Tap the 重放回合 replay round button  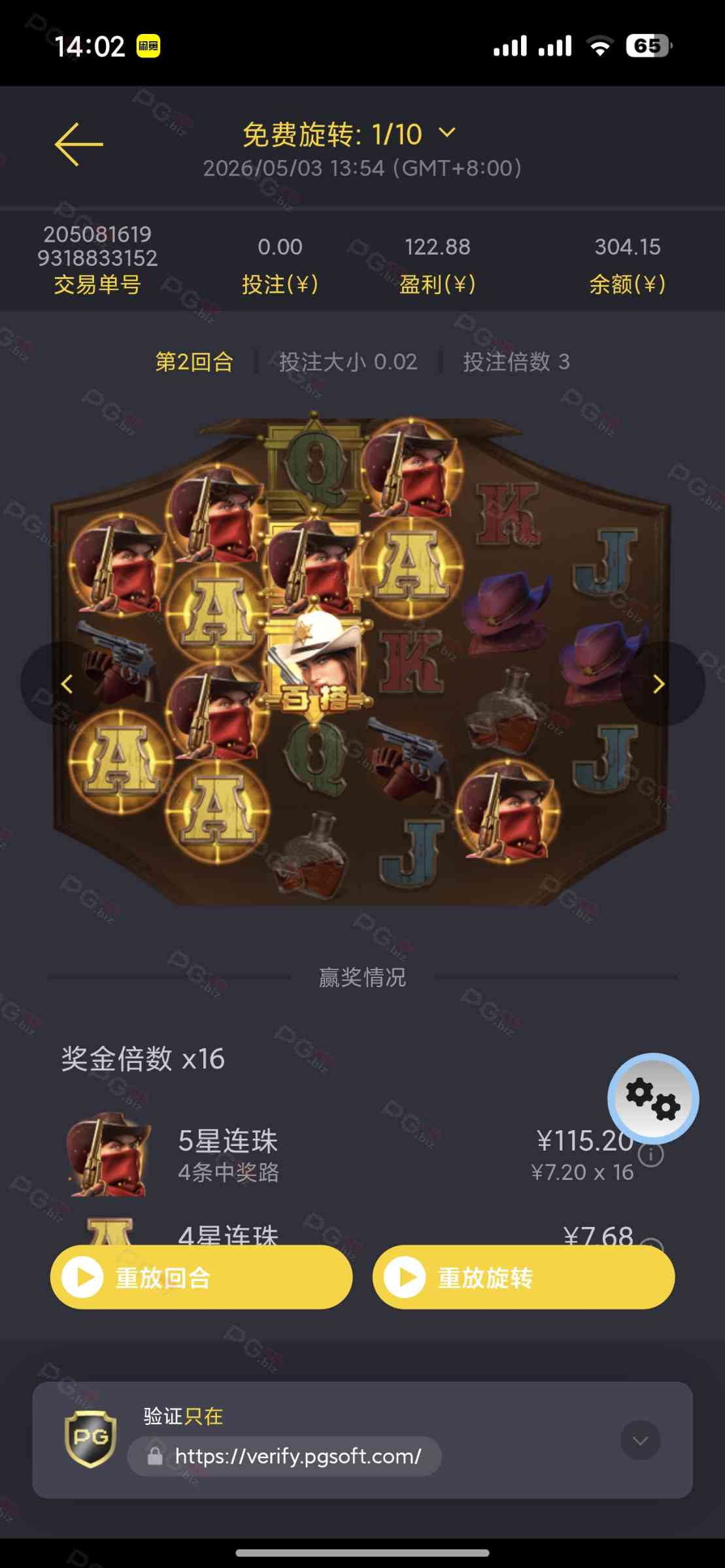201,1277
